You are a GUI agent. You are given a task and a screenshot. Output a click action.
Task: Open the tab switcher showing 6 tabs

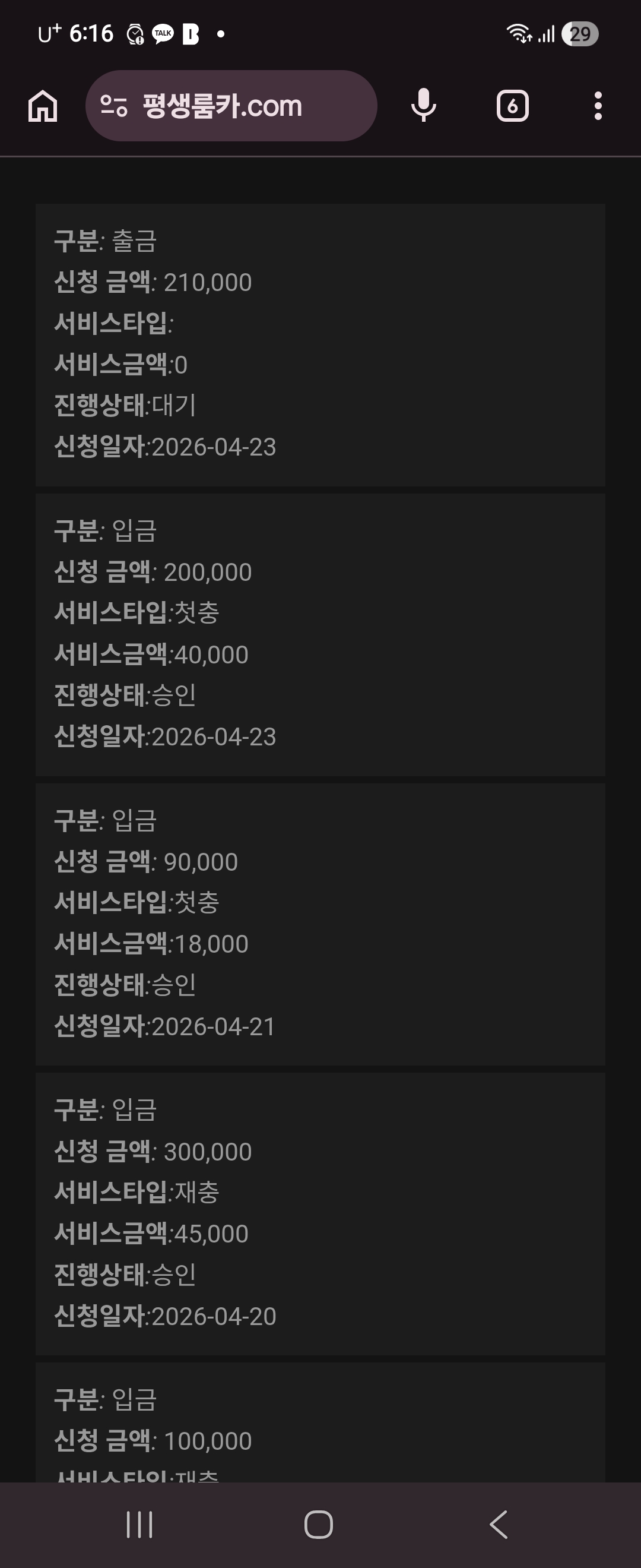[512, 106]
